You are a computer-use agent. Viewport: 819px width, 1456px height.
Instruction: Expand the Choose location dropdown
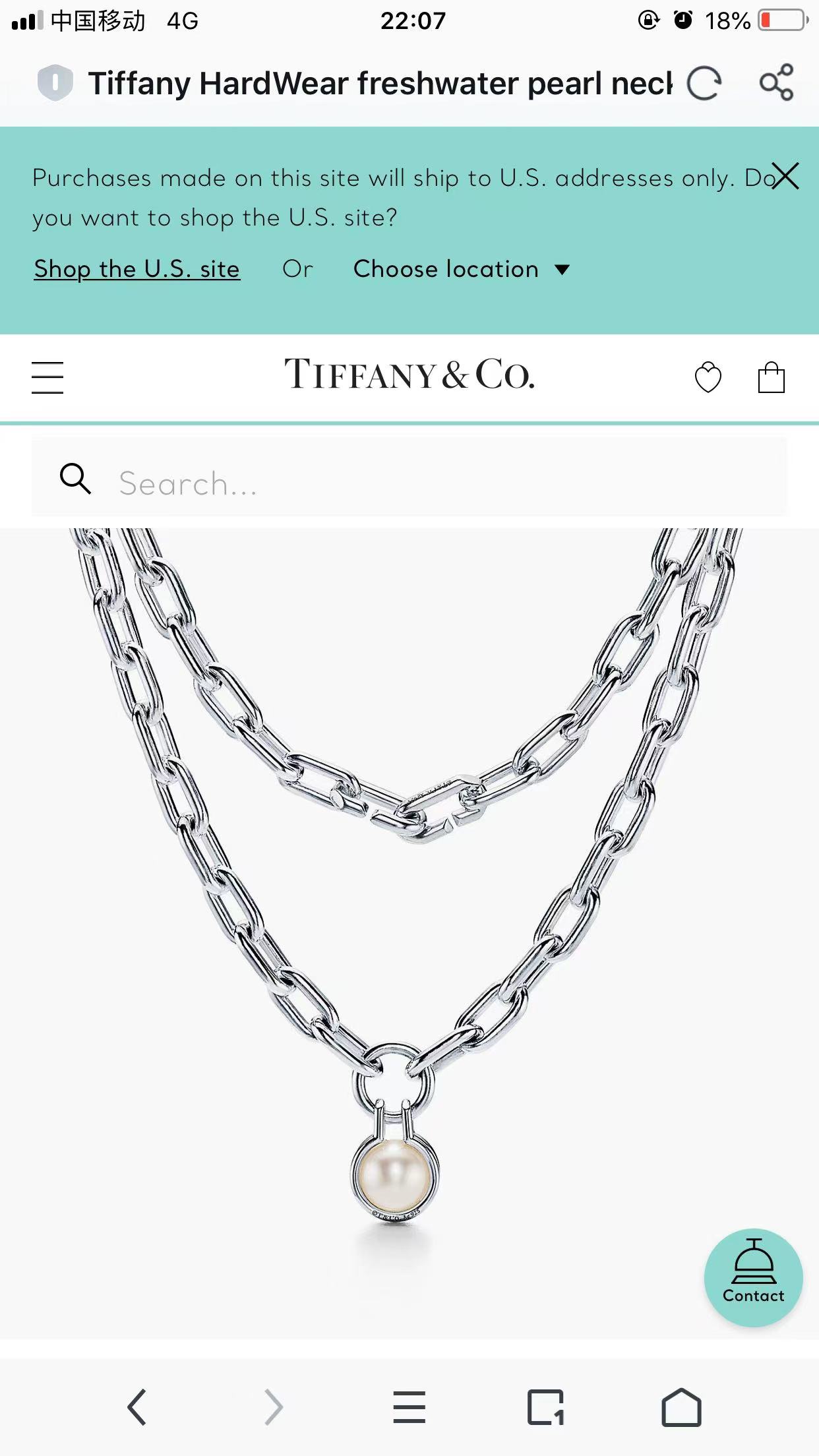461,269
